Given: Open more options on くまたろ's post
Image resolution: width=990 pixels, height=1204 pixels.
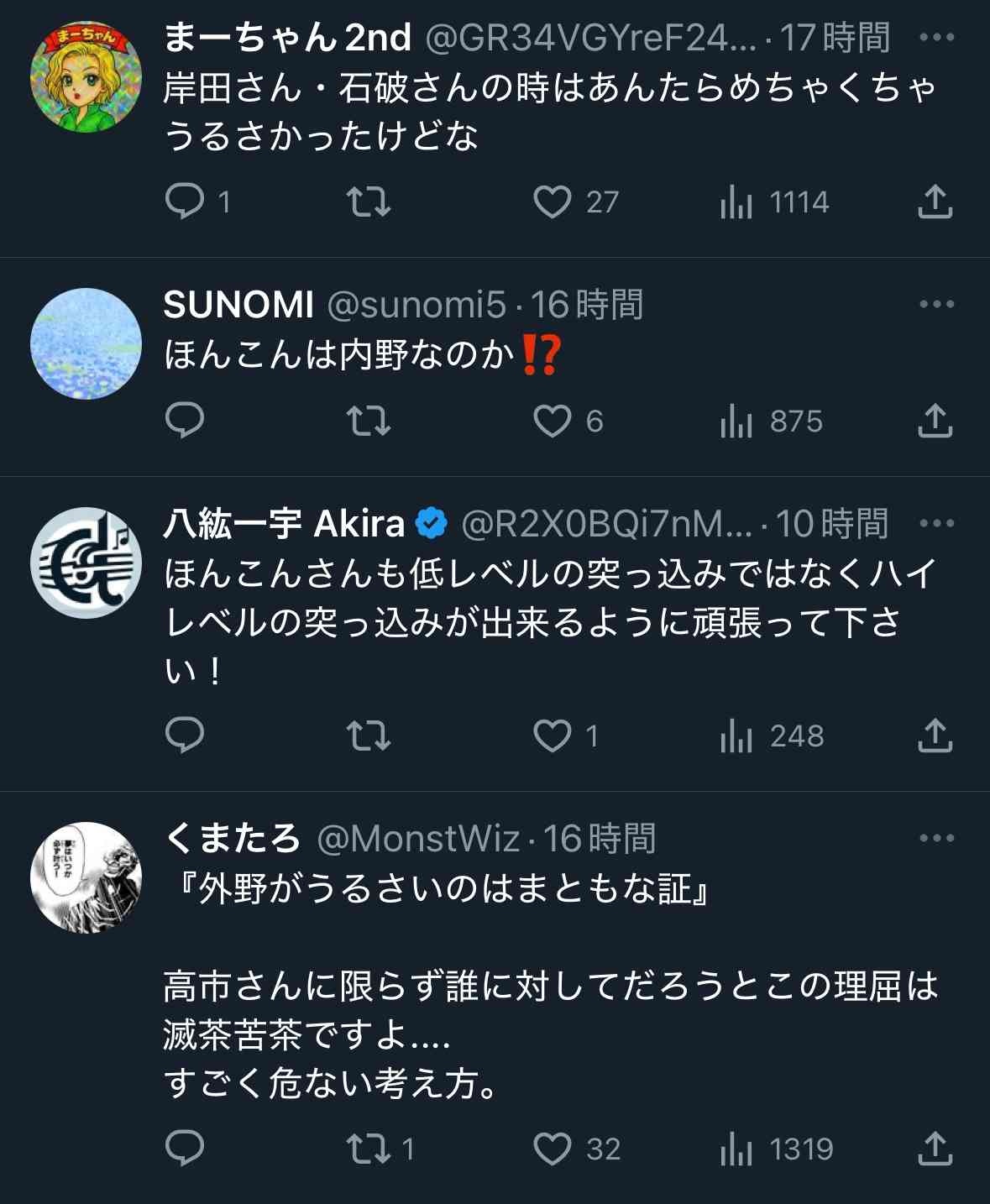Looking at the screenshot, I should pyautogui.click(x=936, y=838).
